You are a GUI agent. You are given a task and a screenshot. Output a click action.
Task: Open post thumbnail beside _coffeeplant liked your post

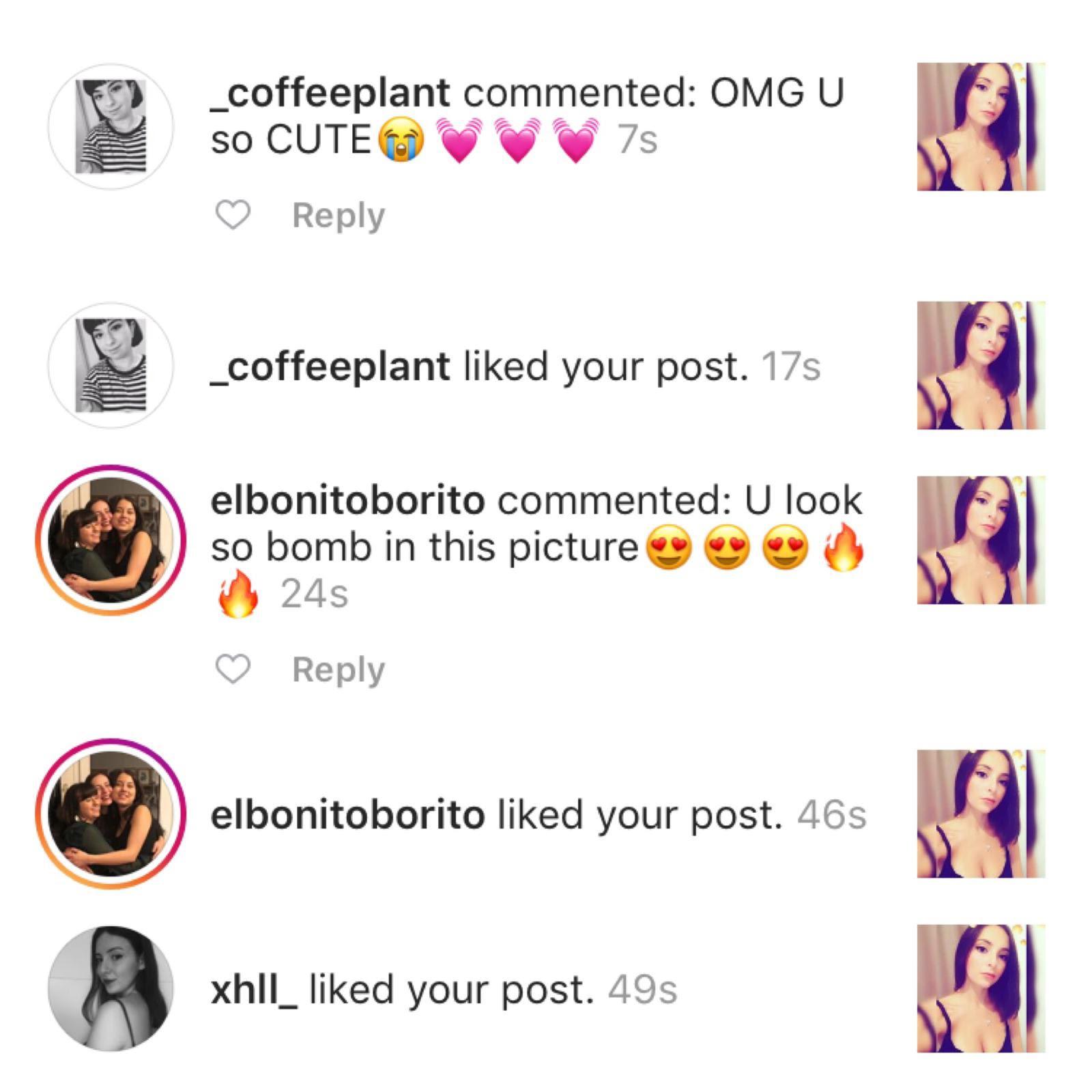click(981, 365)
